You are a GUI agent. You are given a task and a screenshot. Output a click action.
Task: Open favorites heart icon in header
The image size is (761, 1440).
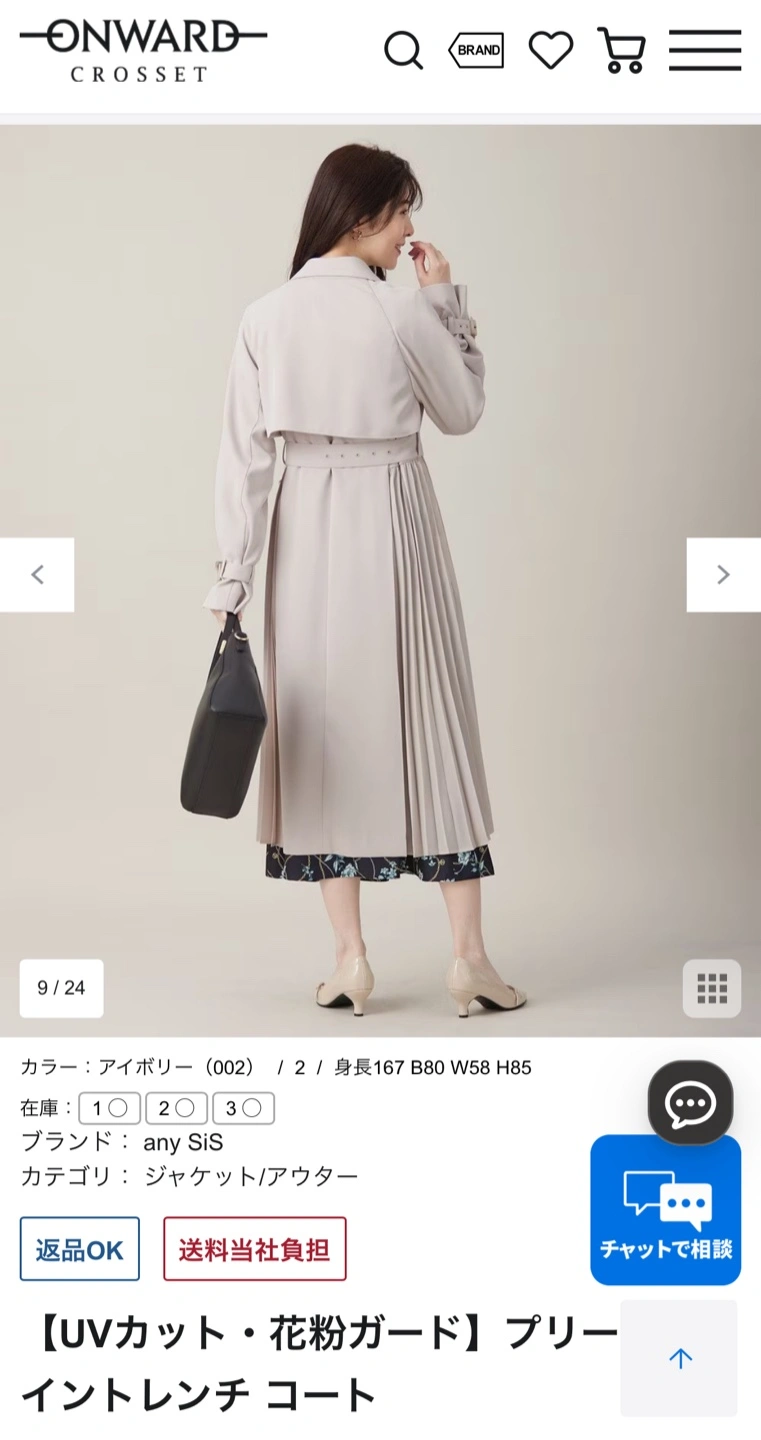coord(551,50)
